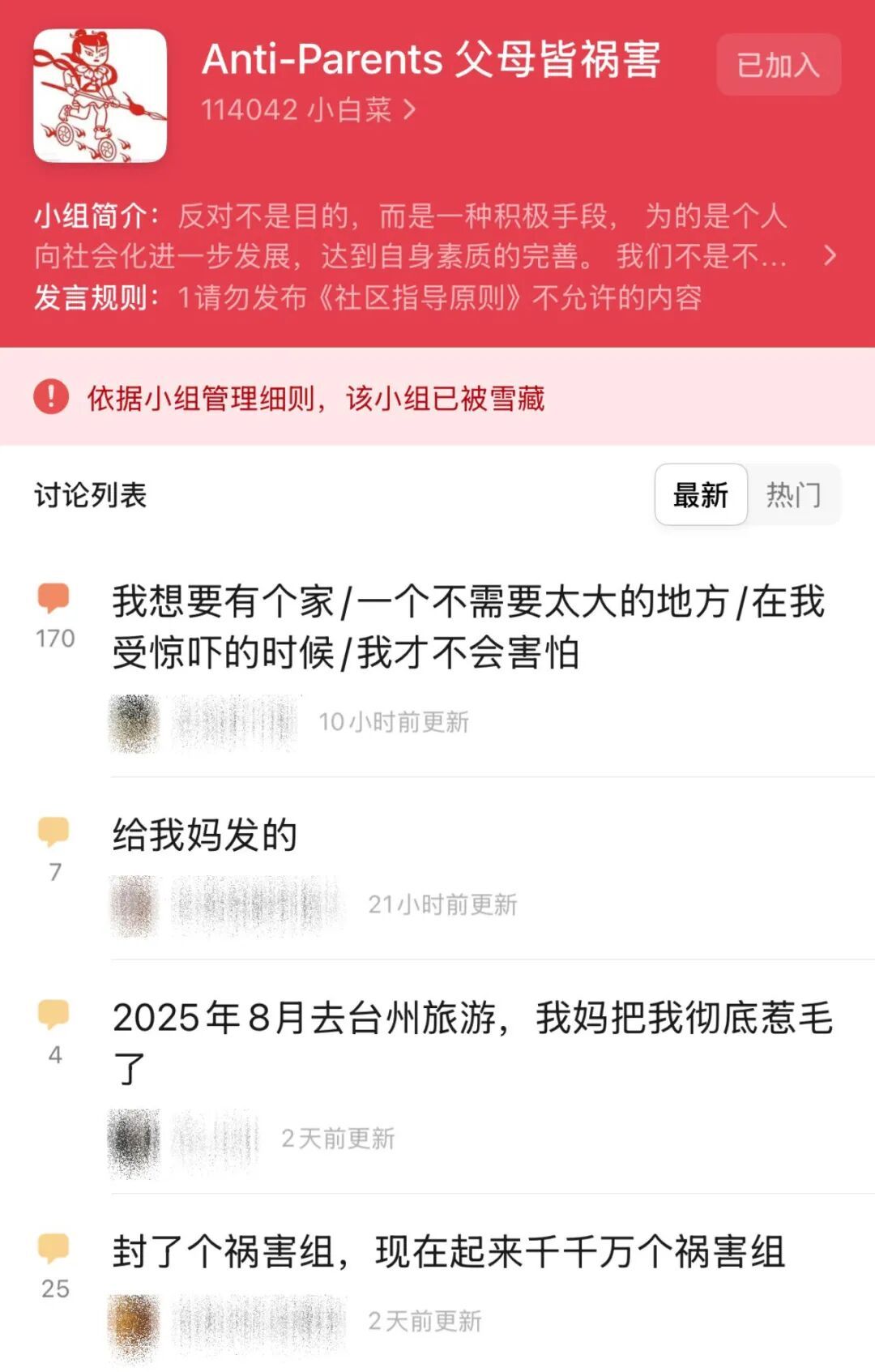
Task: Open the 封了个祸害组 discussion post
Action: pyautogui.click(x=448, y=1252)
